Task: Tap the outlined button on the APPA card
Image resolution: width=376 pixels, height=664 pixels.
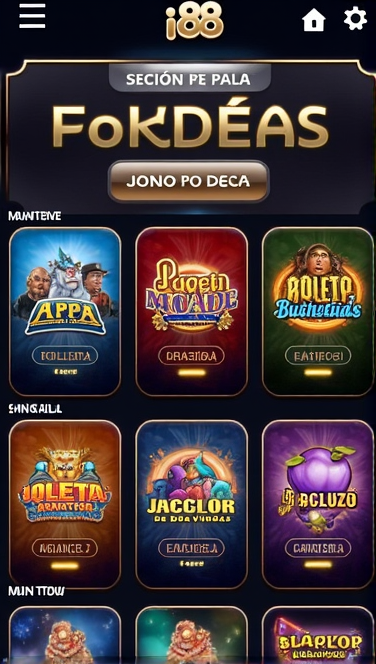Action: [x=65, y=356]
